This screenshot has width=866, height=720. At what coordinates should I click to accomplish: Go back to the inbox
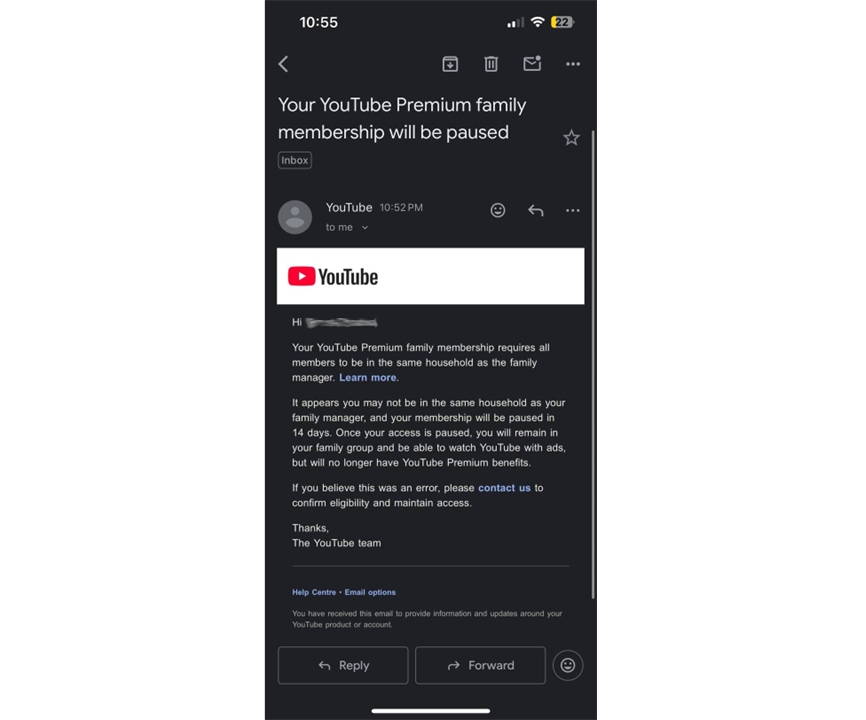pos(283,64)
